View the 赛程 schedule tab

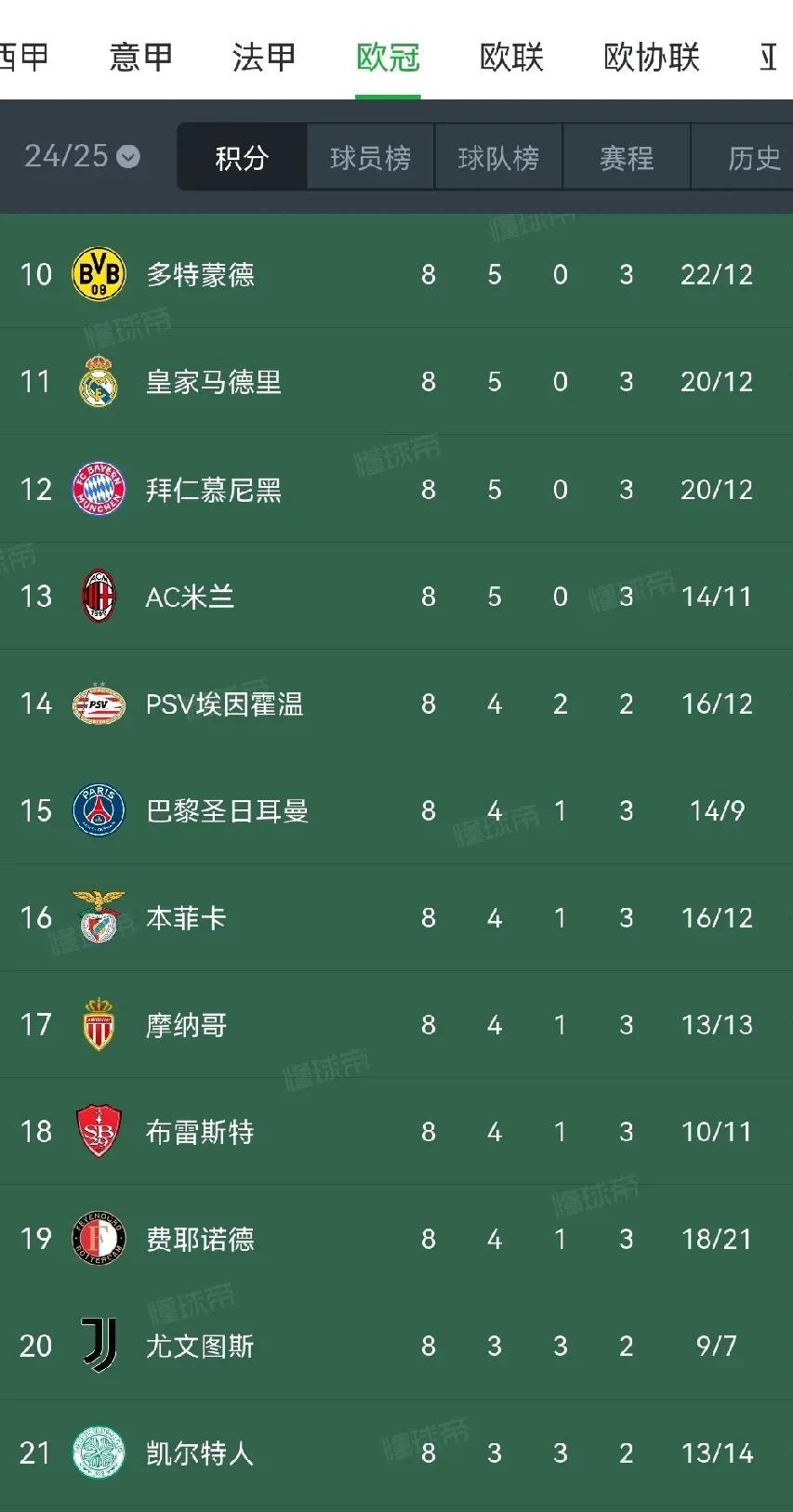click(x=627, y=157)
